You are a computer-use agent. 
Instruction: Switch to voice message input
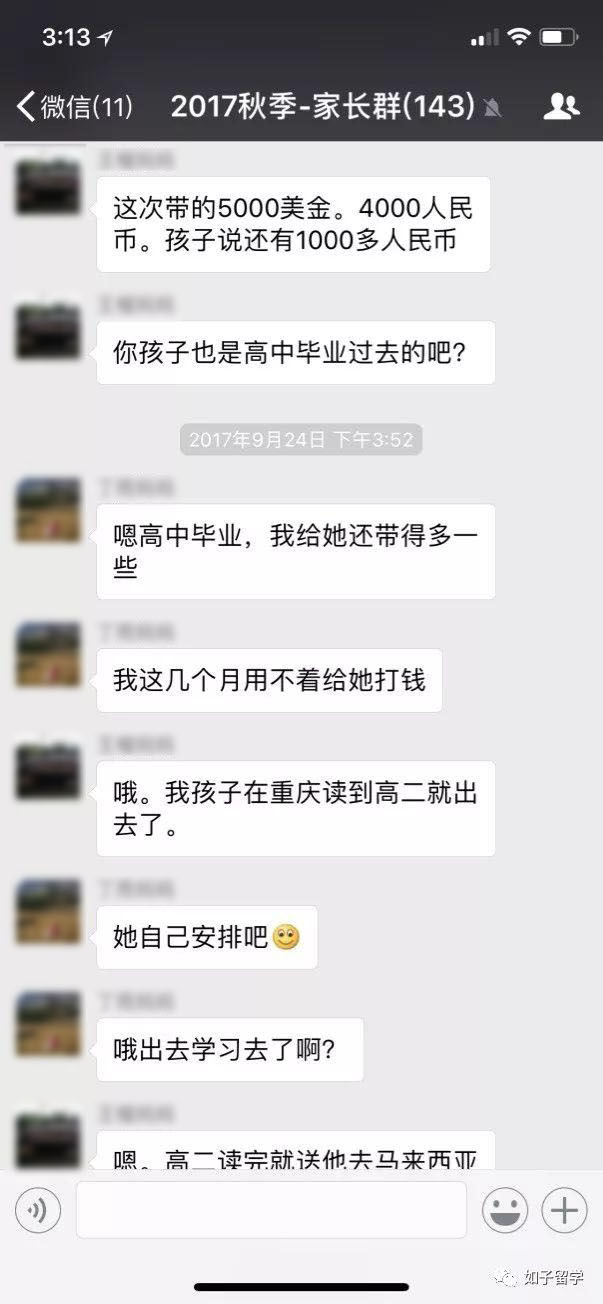(38, 1211)
